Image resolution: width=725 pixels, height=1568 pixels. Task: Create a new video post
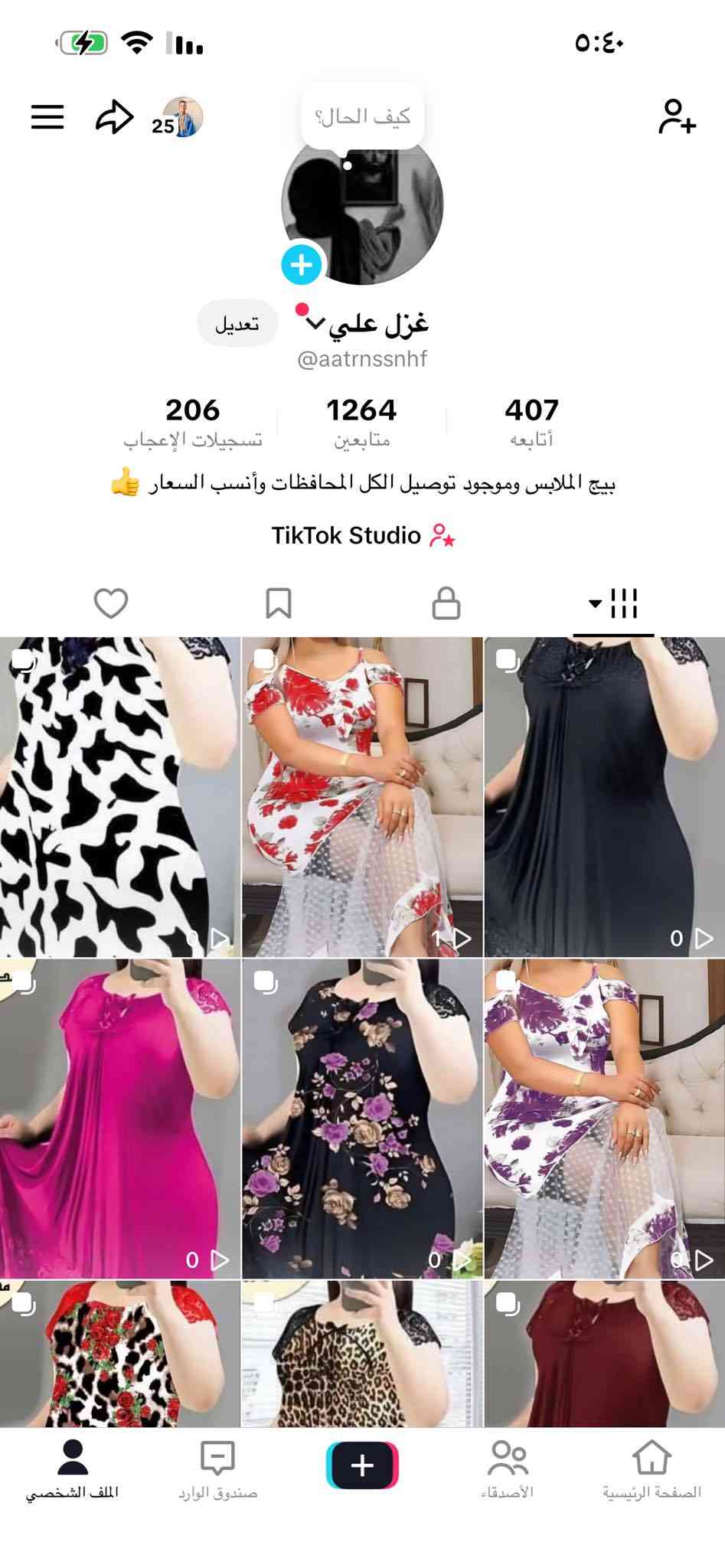362,1465
